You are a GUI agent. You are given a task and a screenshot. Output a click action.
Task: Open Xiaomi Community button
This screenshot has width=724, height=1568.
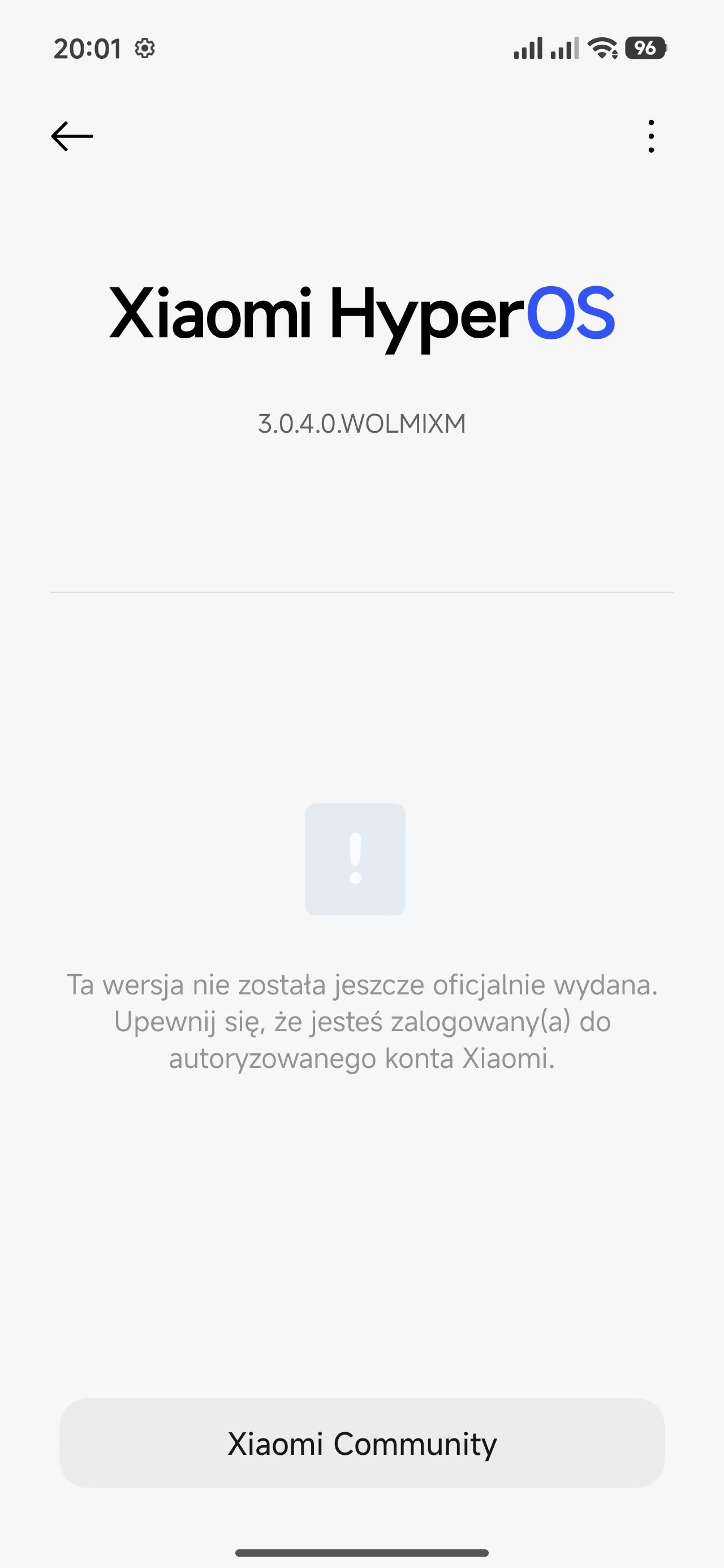[x=361, y=1443]
